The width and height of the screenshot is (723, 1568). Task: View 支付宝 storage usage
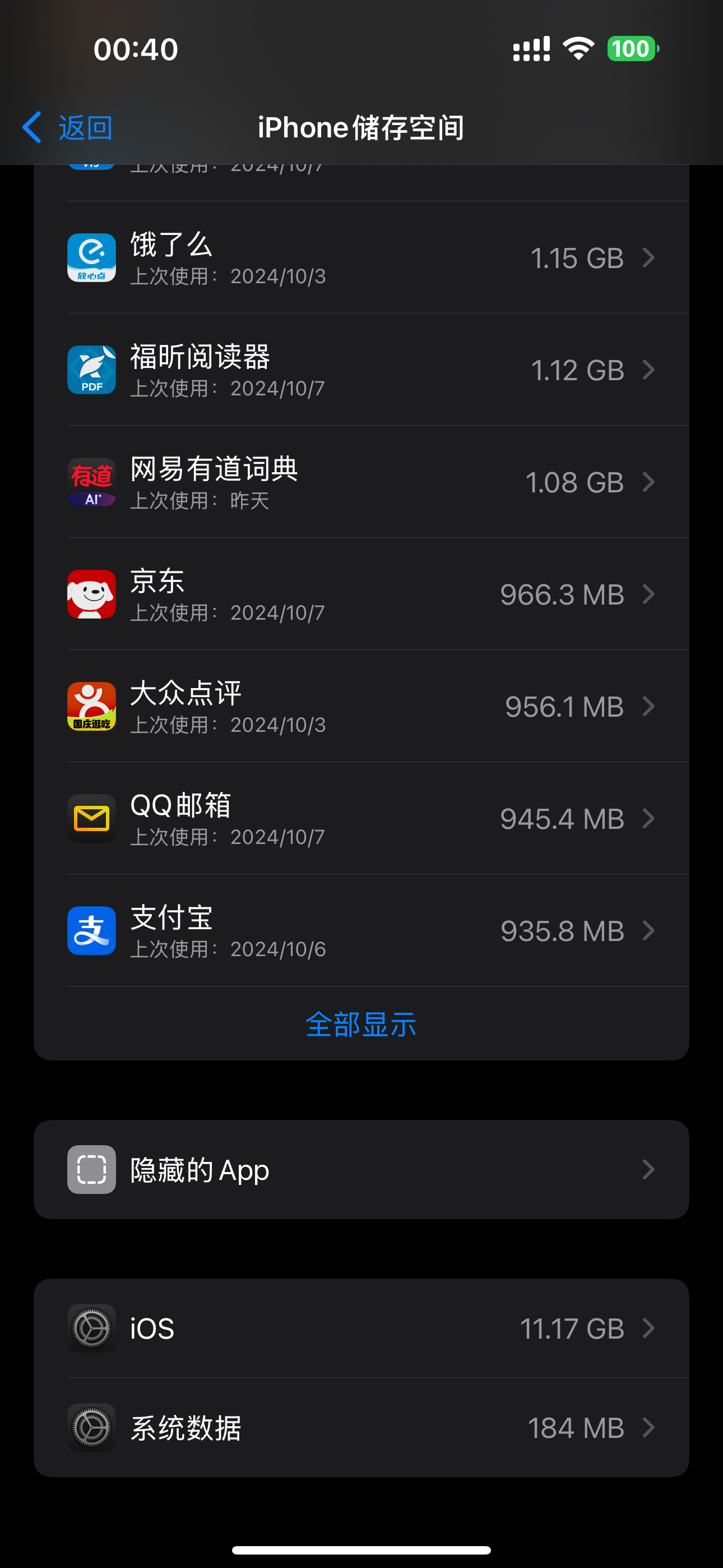click(x=361, y=931)
